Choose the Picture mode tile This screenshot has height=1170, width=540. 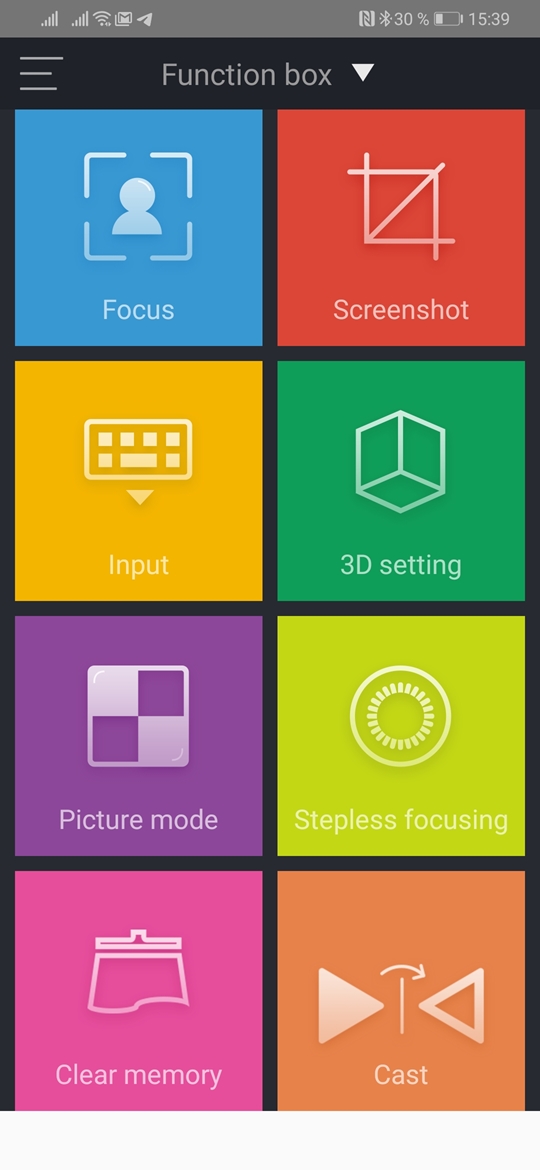(139, 736)
